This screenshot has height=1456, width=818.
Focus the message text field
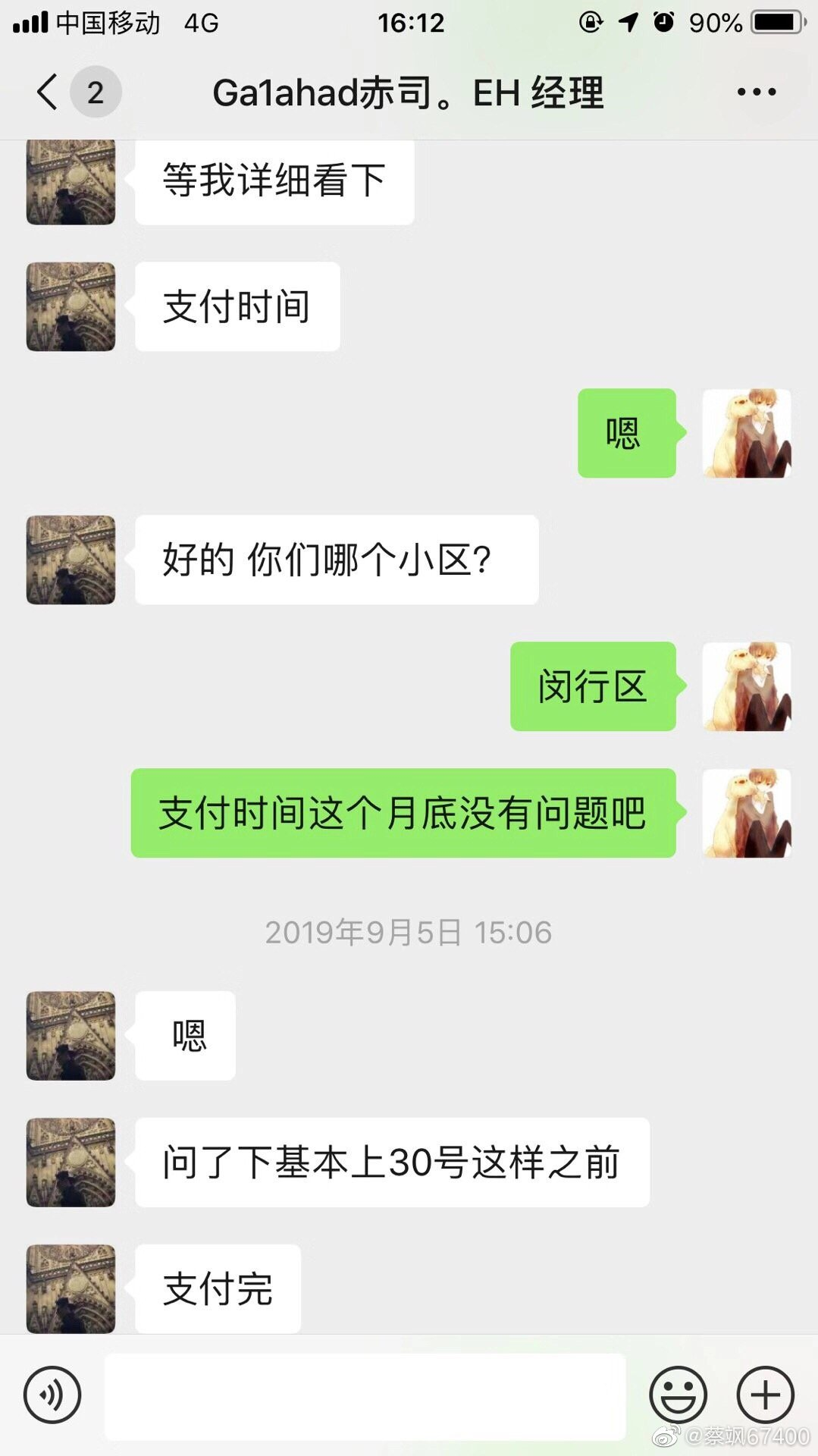point(365,1396)
